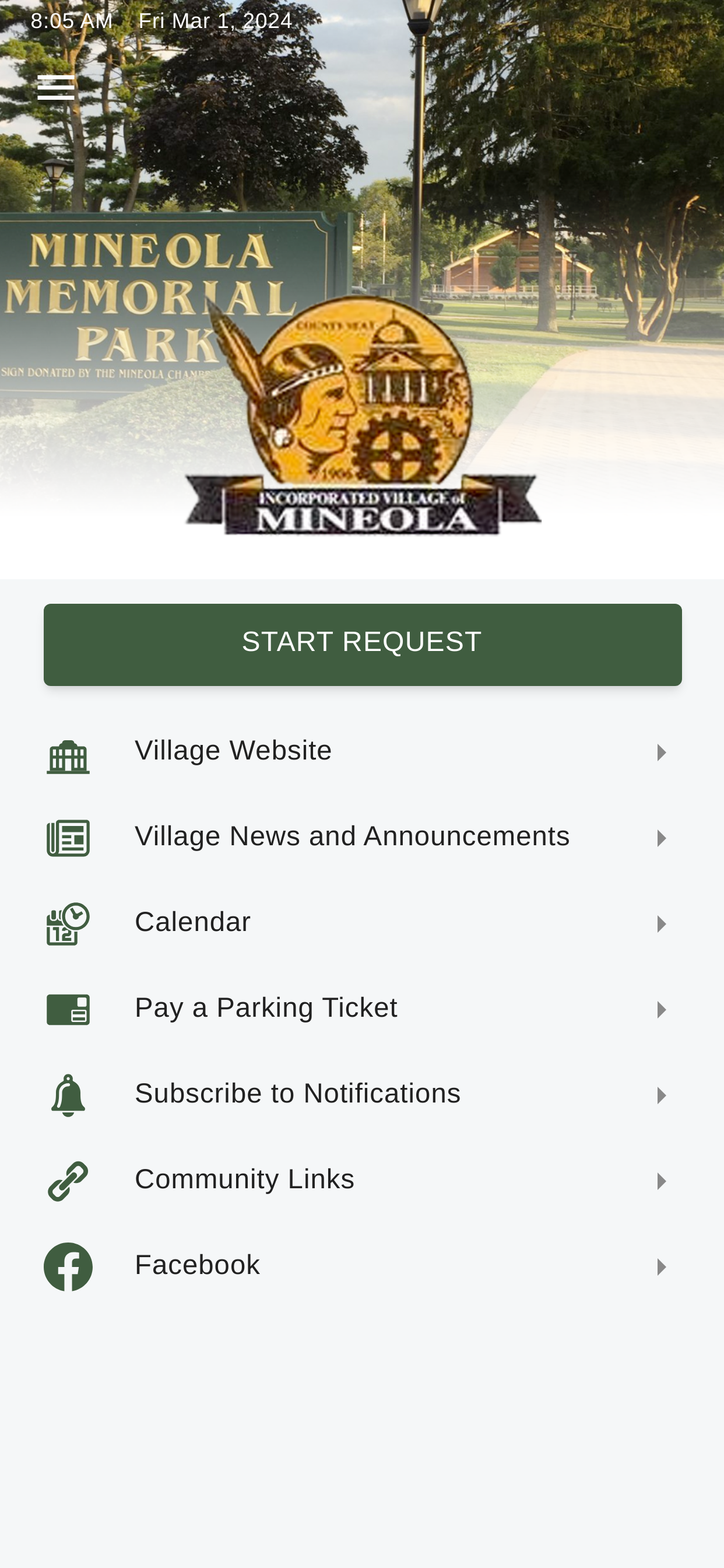Tap the Community Links chain icon

pyautogui.click(x=68, y=1179)
